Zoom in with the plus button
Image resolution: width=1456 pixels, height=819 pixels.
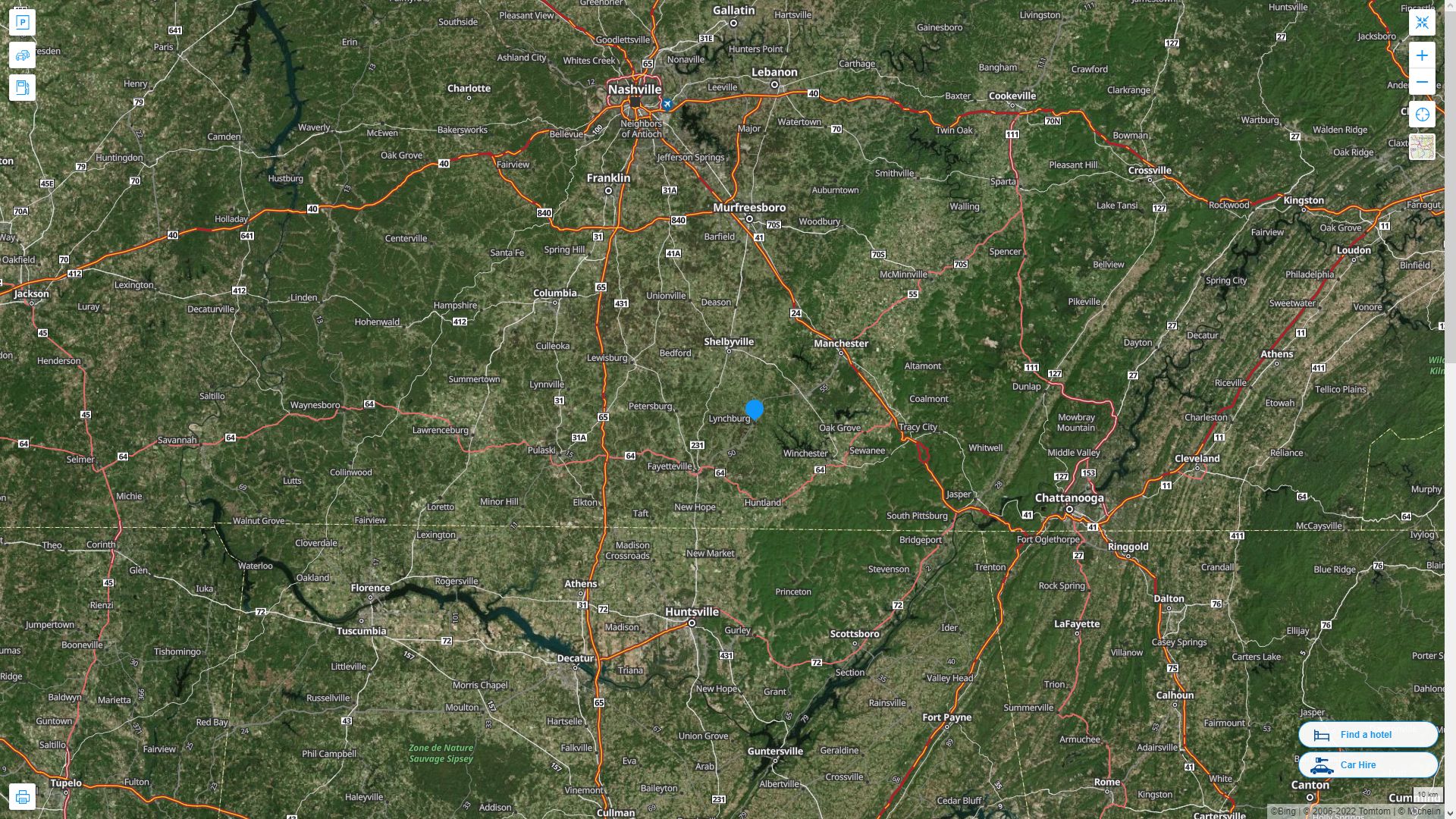click(x=1422, y=55)
